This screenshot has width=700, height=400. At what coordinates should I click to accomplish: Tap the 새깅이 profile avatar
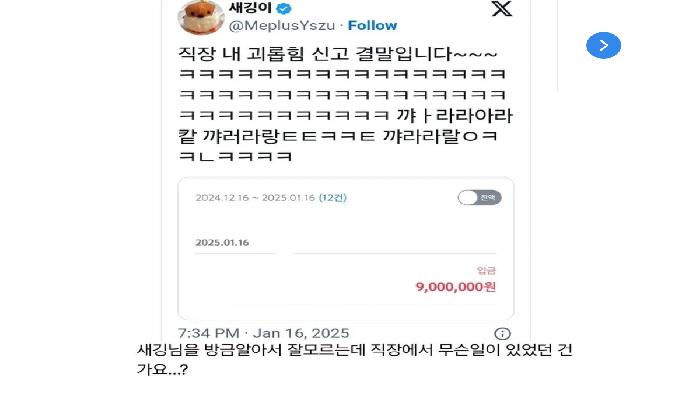[x=200, y=17]
